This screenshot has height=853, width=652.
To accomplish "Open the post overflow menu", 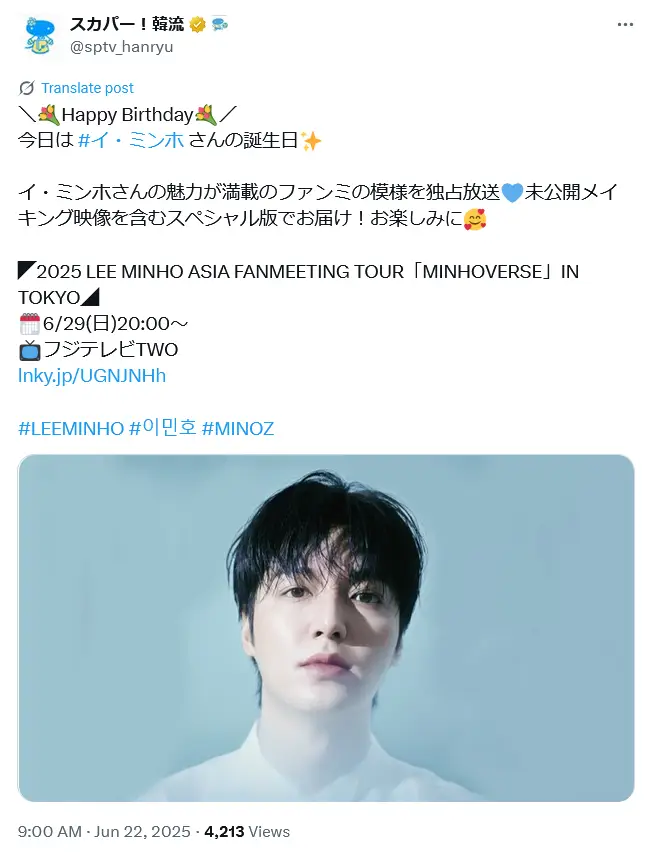I will coord(625,24).
